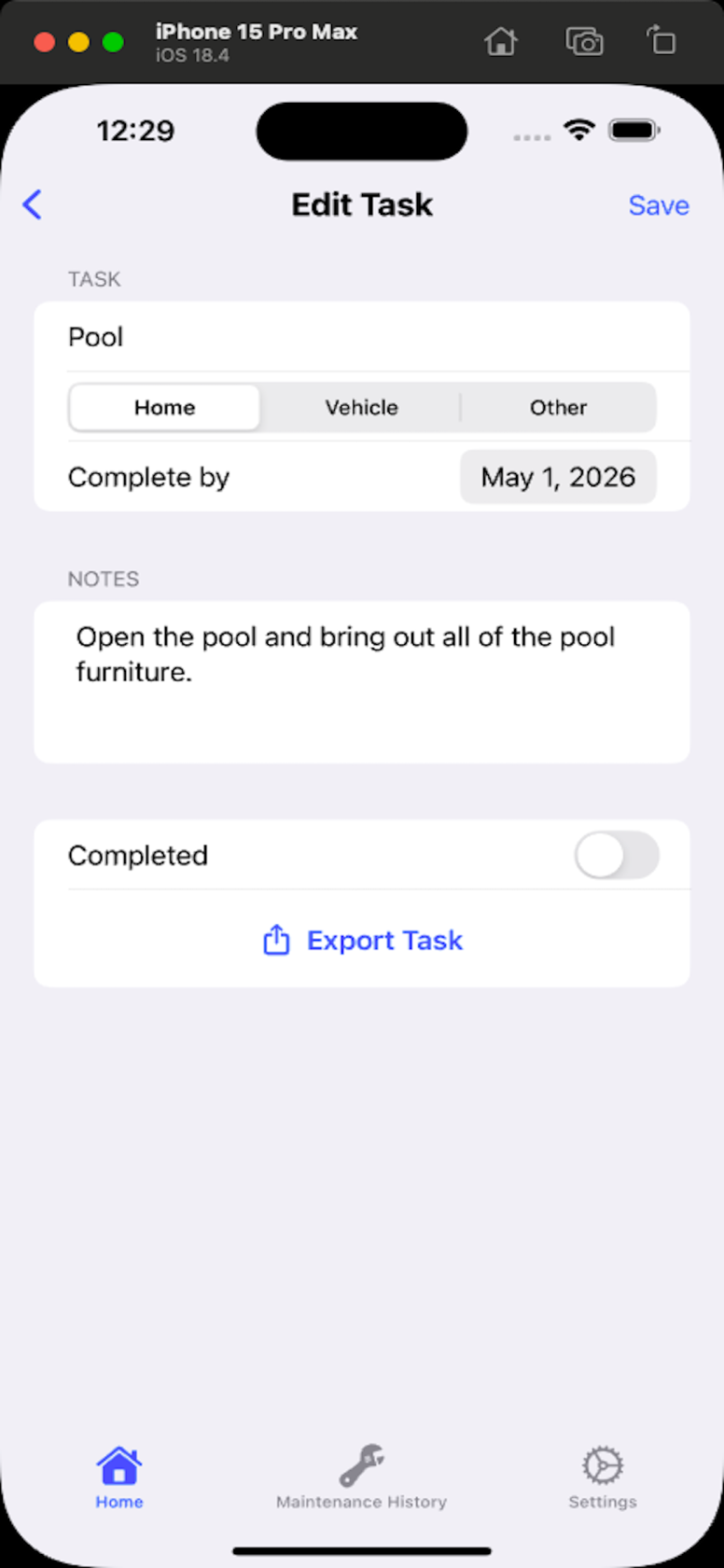
Task: Tap the simulator home button in toolbar
Action: pos(501,42)
